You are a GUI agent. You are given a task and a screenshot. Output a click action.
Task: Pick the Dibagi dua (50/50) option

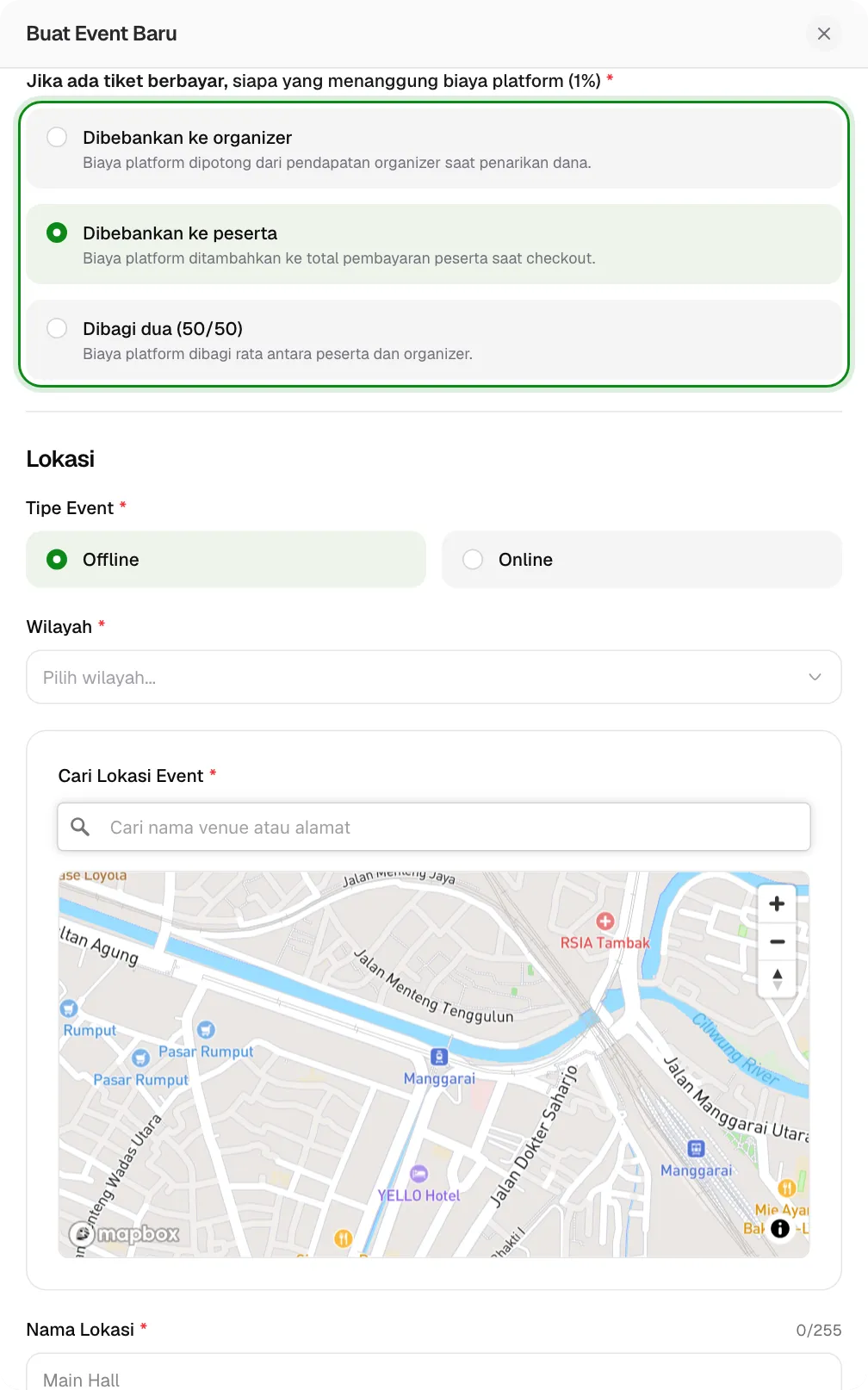(x=434, y=340)
